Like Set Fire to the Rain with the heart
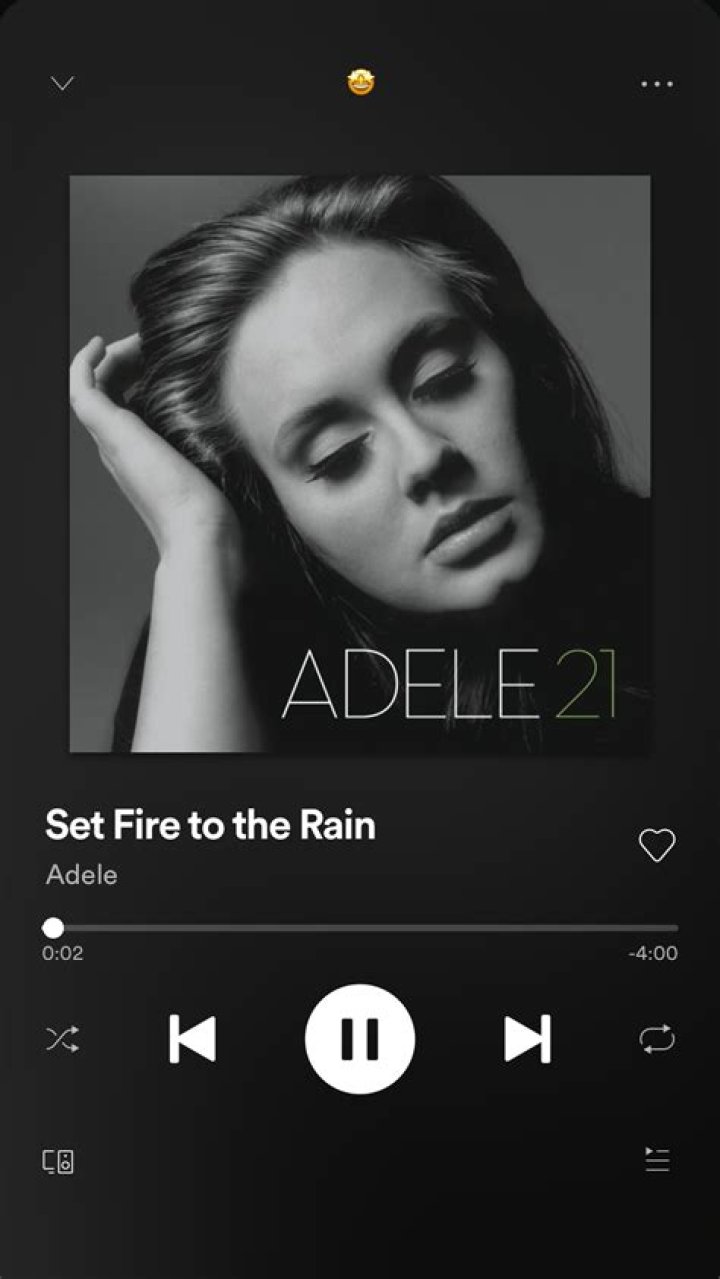Viewport: 720px width, 1279px height. click(x=656, y=846)
